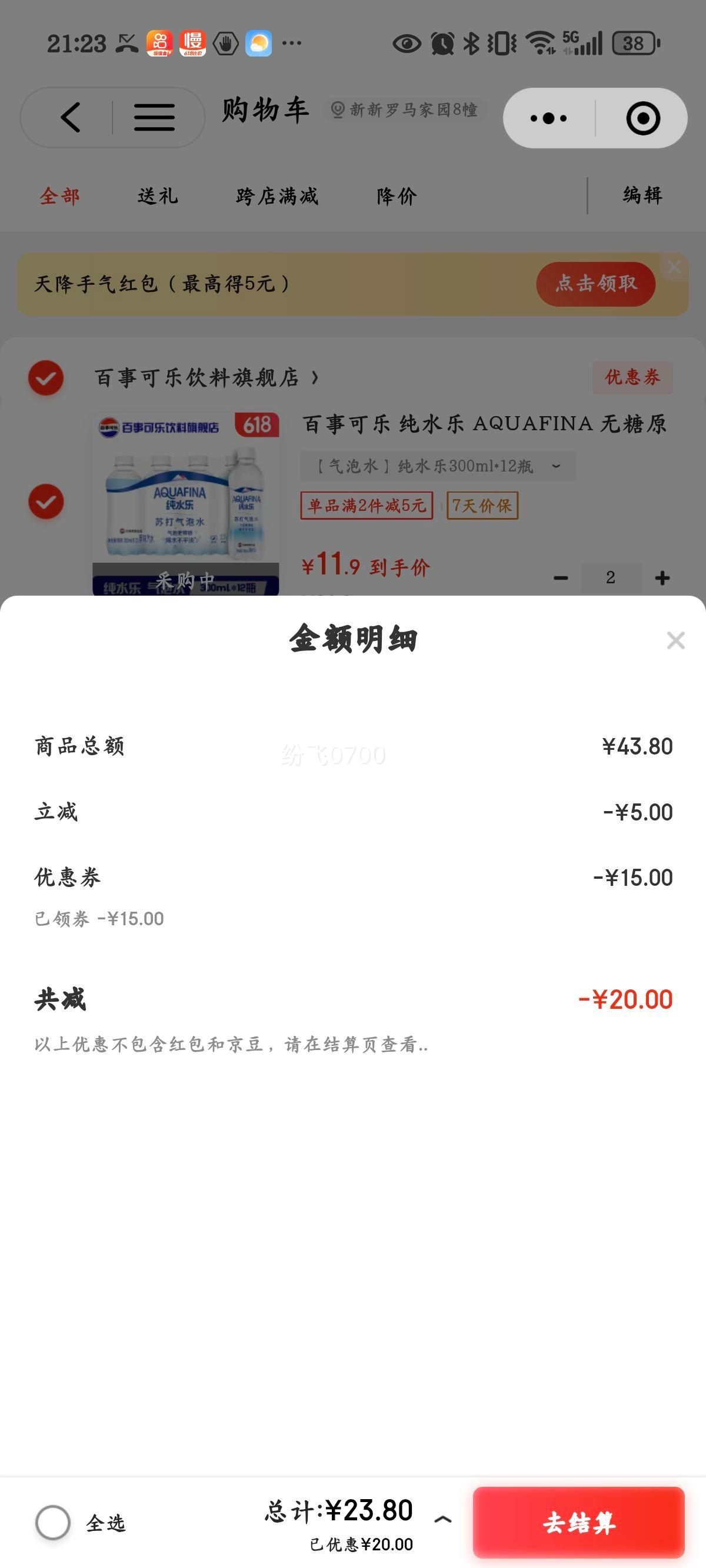This screenshot has height=1568, width=706.
Task: Tap 编辑 to edit the cart
Action: tap(642, 195)
